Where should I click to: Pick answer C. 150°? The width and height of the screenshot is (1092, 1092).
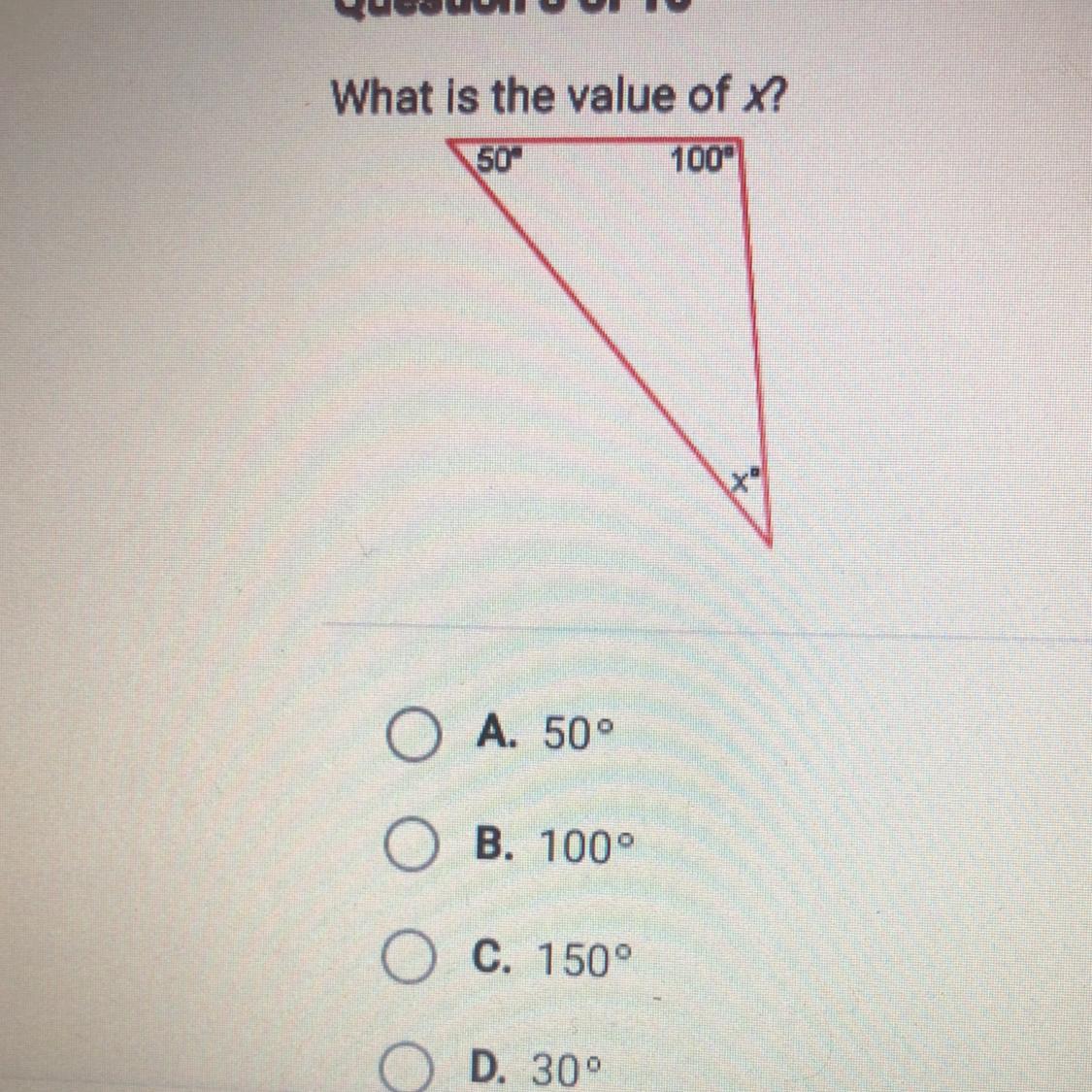coord(407,960)
